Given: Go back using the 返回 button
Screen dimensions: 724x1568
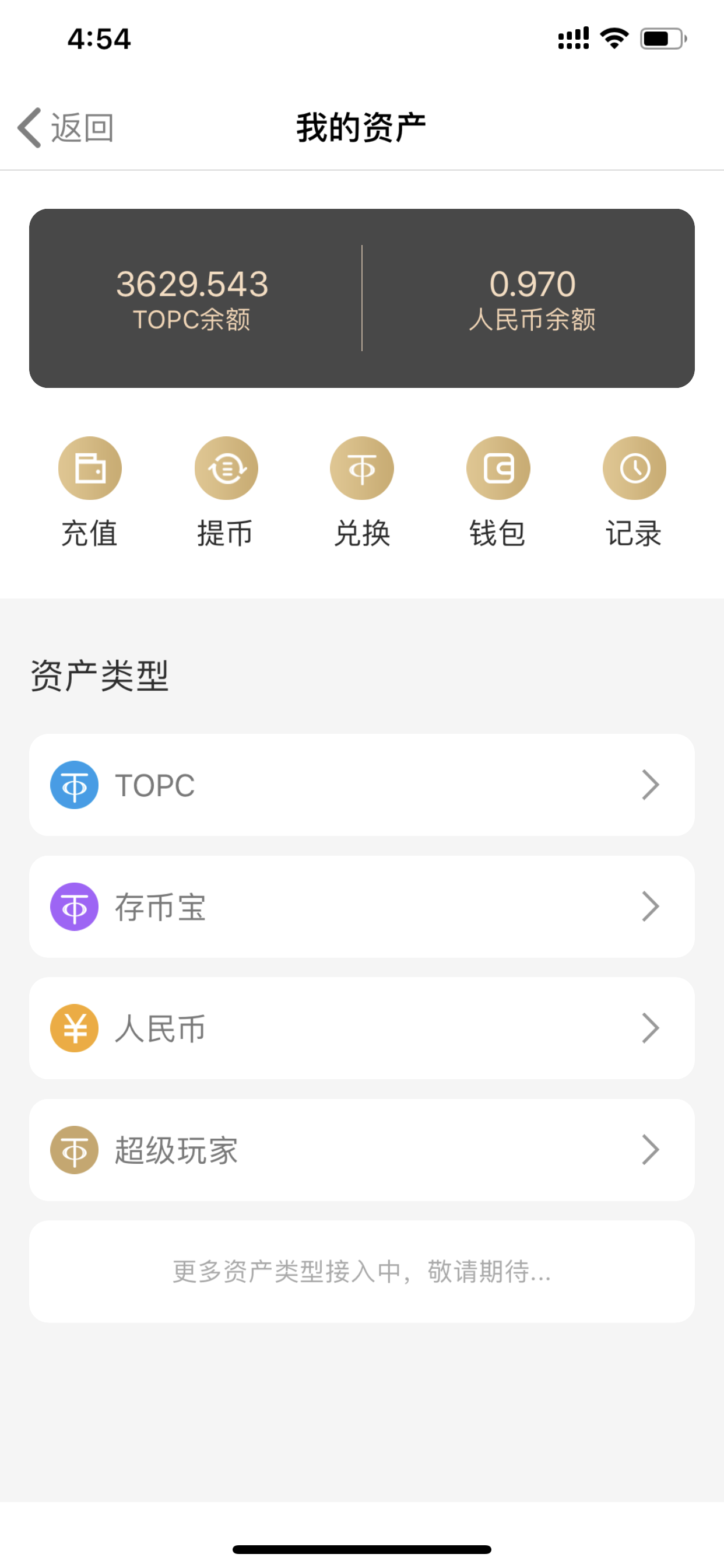Looking at the screenshot, I should point(66,128).
